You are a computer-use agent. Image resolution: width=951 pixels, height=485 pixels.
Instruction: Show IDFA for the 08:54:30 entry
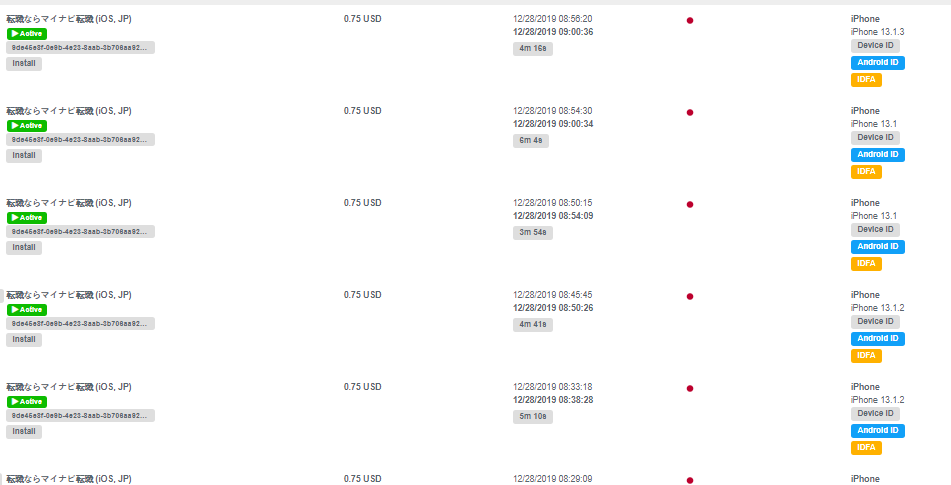866,171
